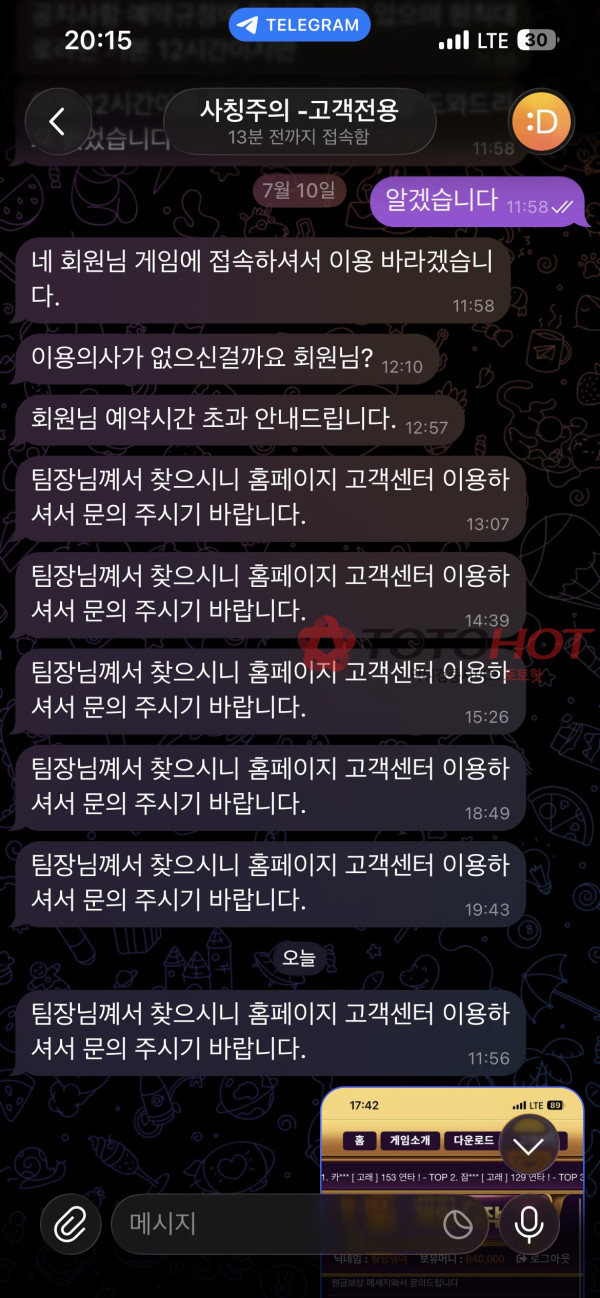Viewport: 600px width, 1298px height.
Task: Open the sticker panel icon in message field
Action: (x=458, y=1225)
